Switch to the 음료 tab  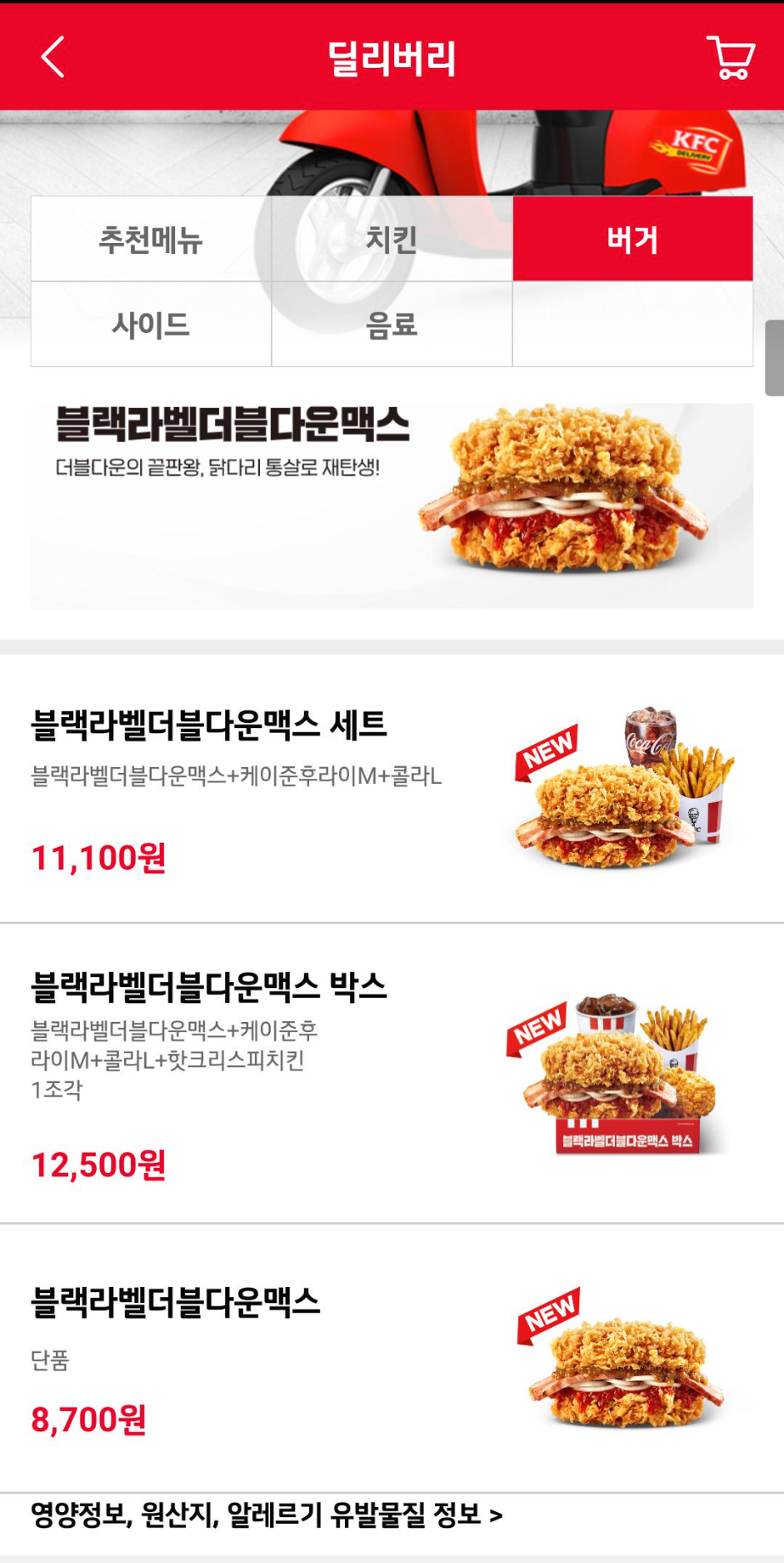(392, 324)
